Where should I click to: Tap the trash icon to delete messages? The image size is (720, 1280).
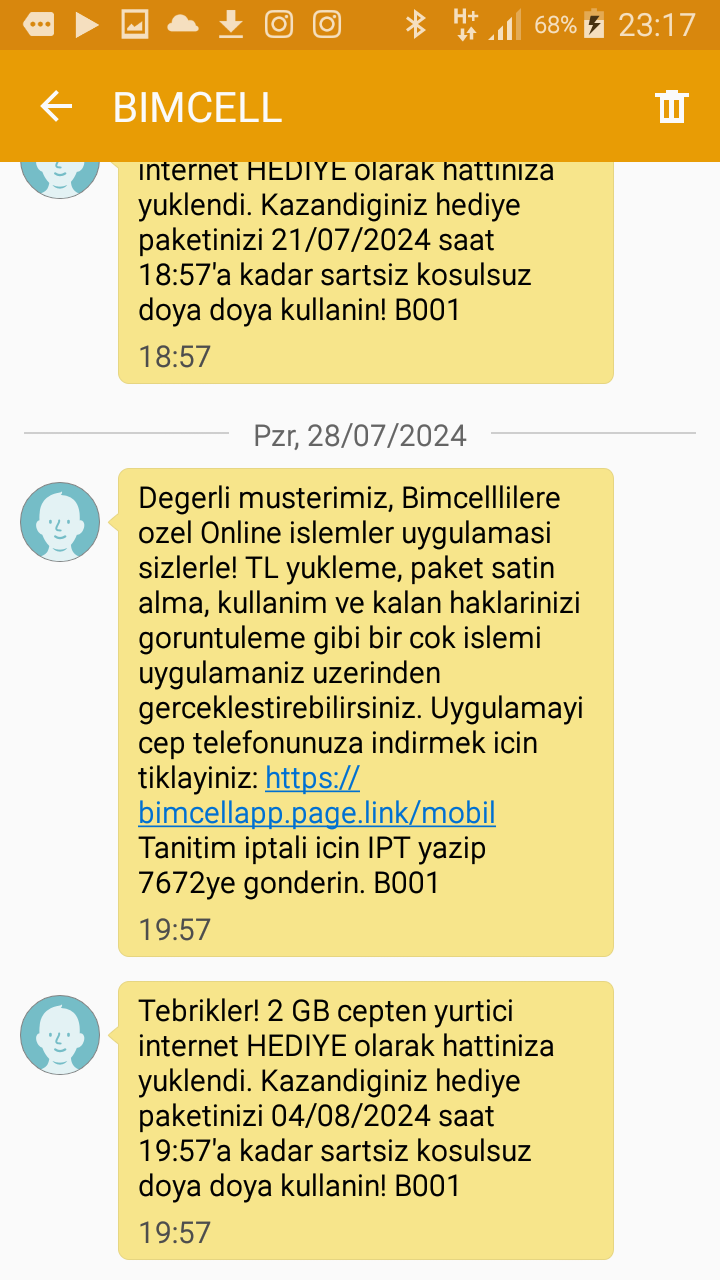click(671, 107)
